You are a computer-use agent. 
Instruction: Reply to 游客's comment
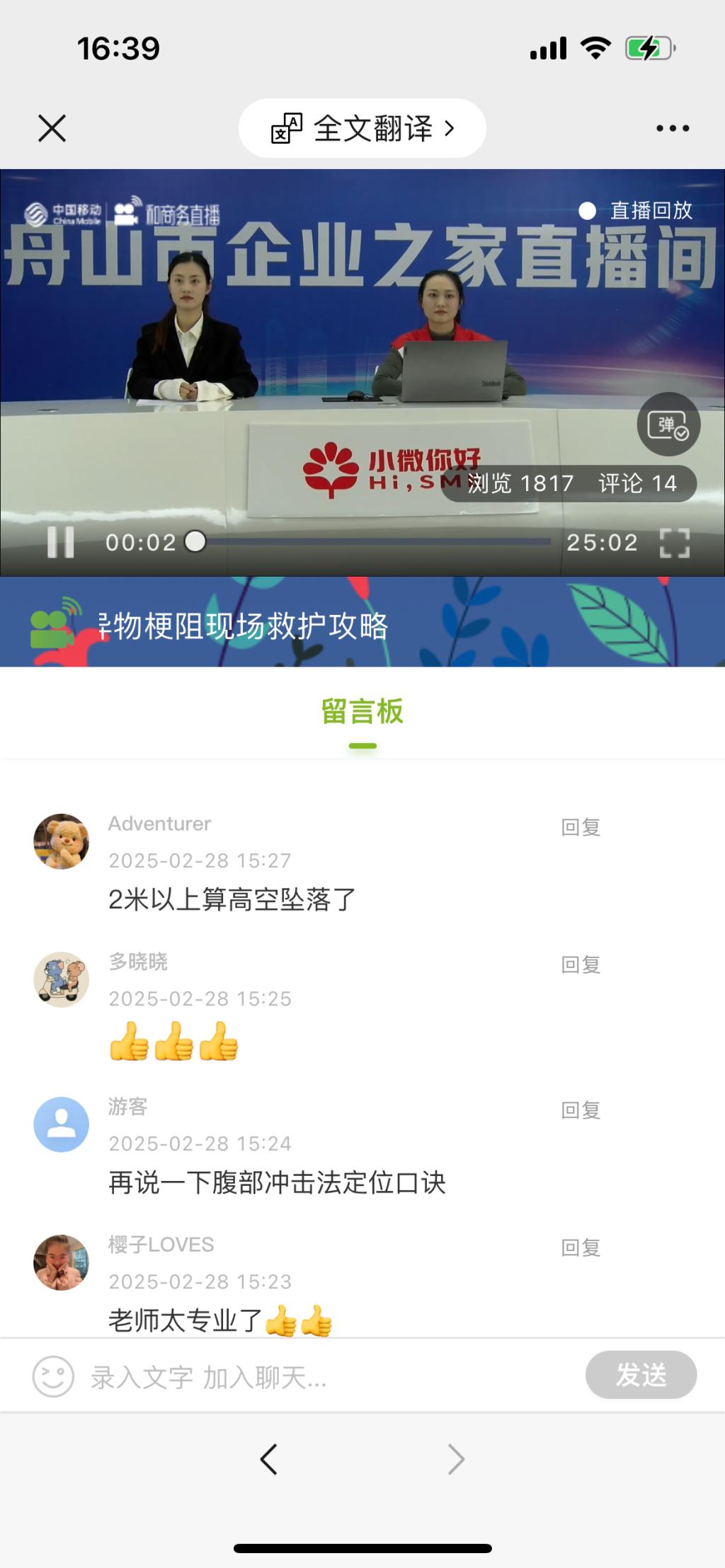tap(581, 1110)
